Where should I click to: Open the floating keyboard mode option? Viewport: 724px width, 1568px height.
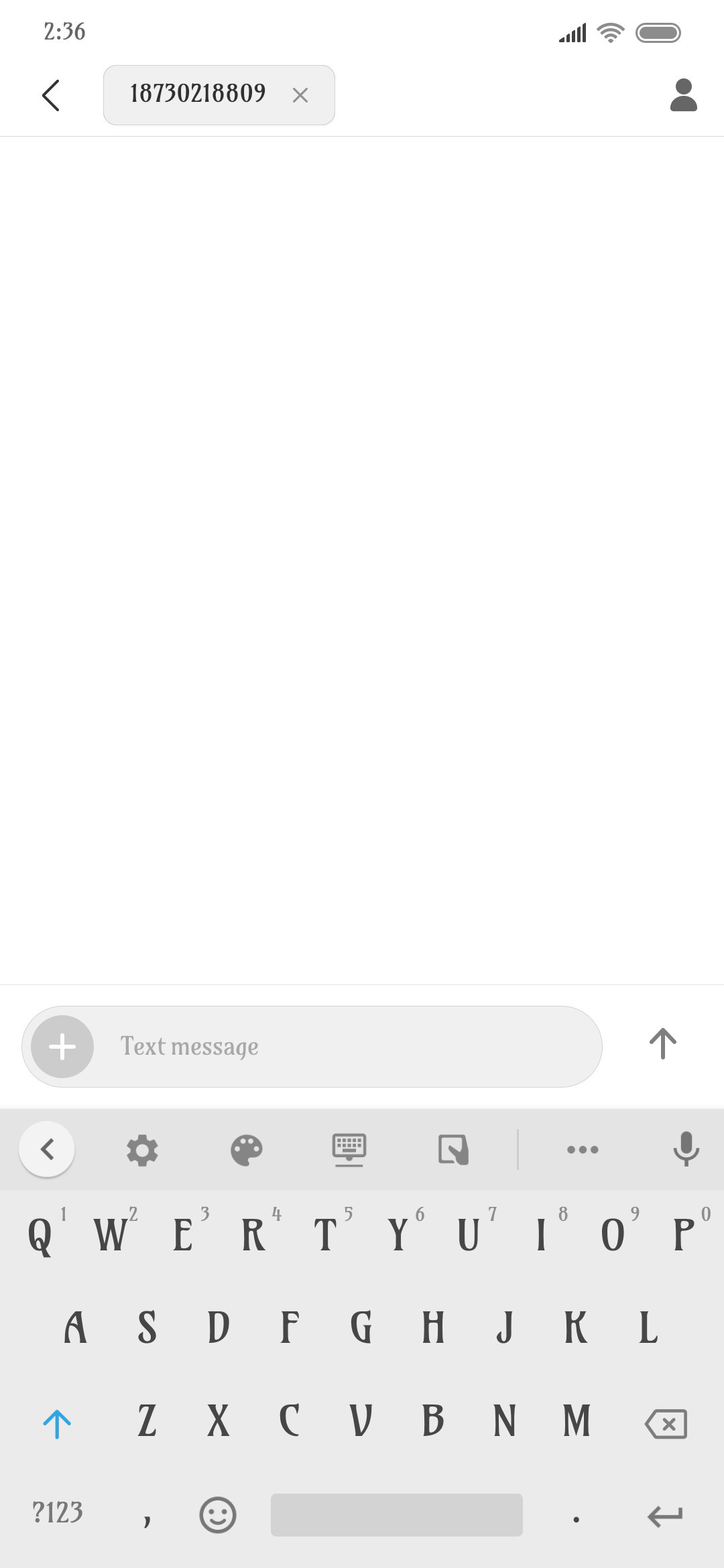tap(349, 1150)
